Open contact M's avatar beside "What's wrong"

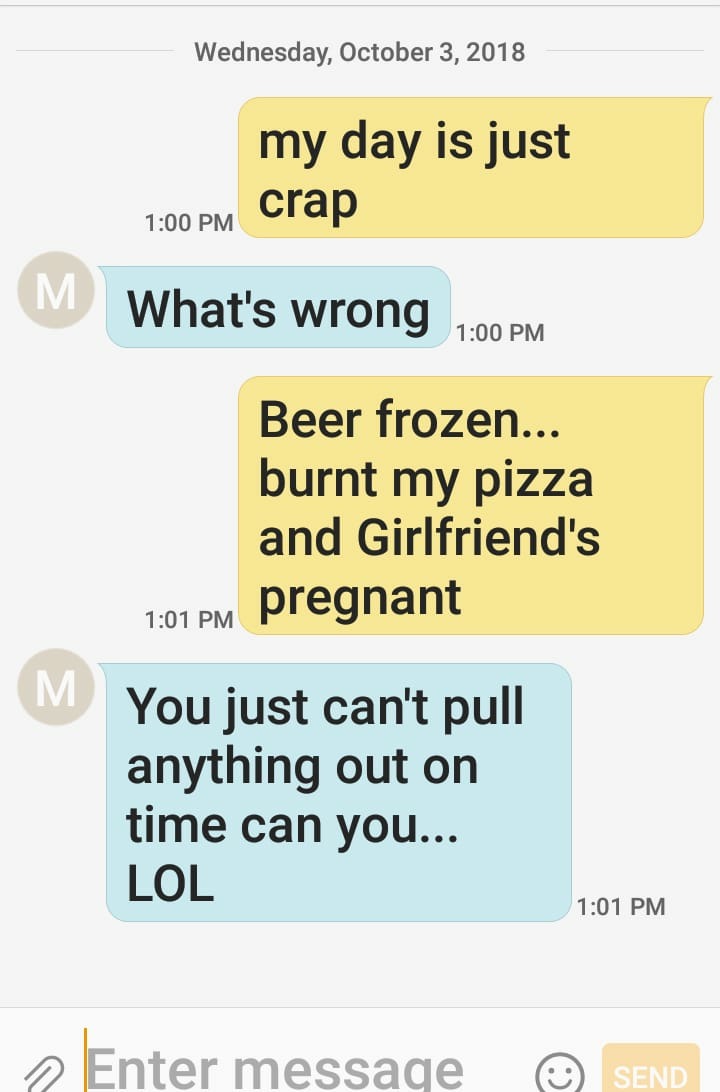56,290
